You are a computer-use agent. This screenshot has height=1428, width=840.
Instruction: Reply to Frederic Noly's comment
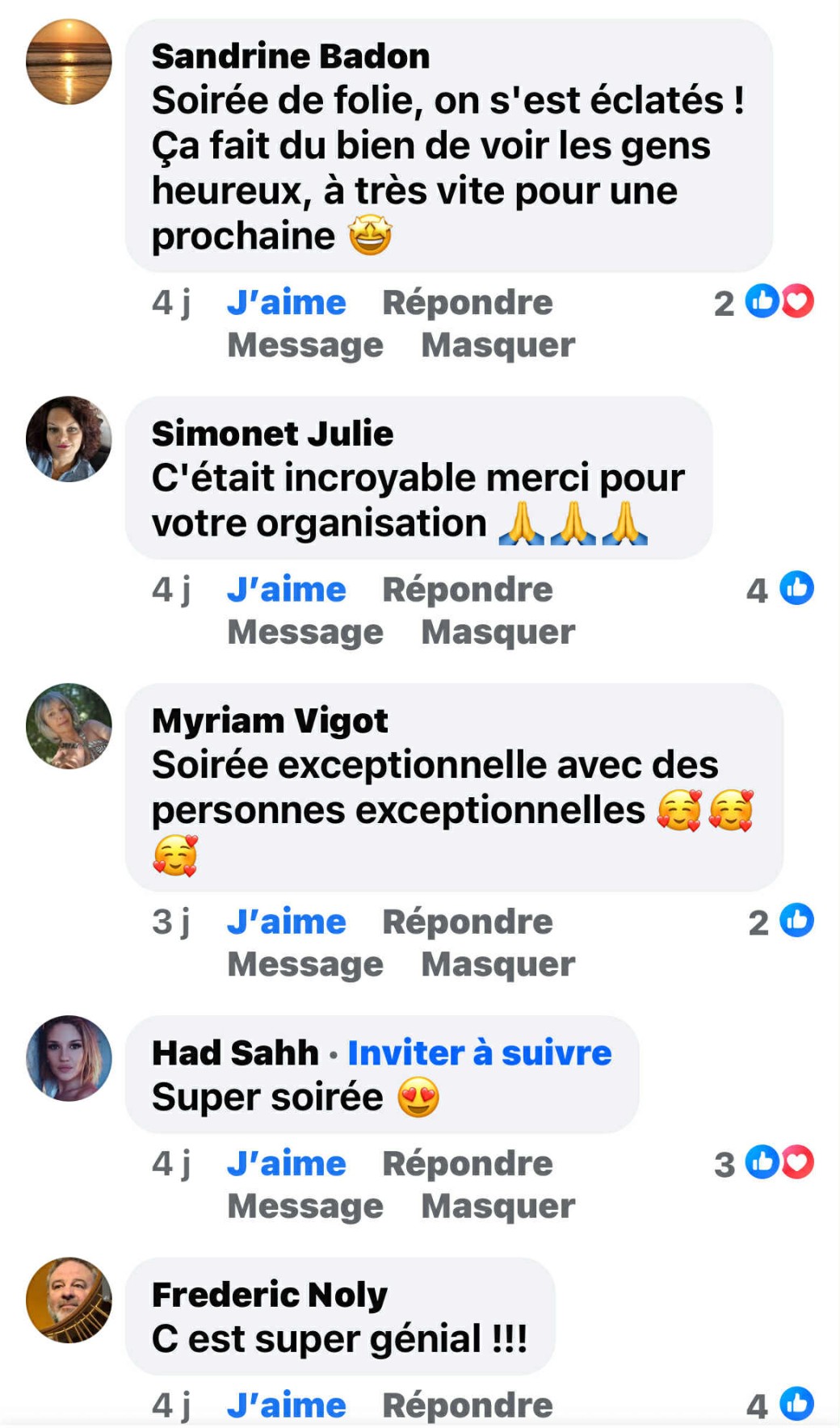coord(467,1405)
